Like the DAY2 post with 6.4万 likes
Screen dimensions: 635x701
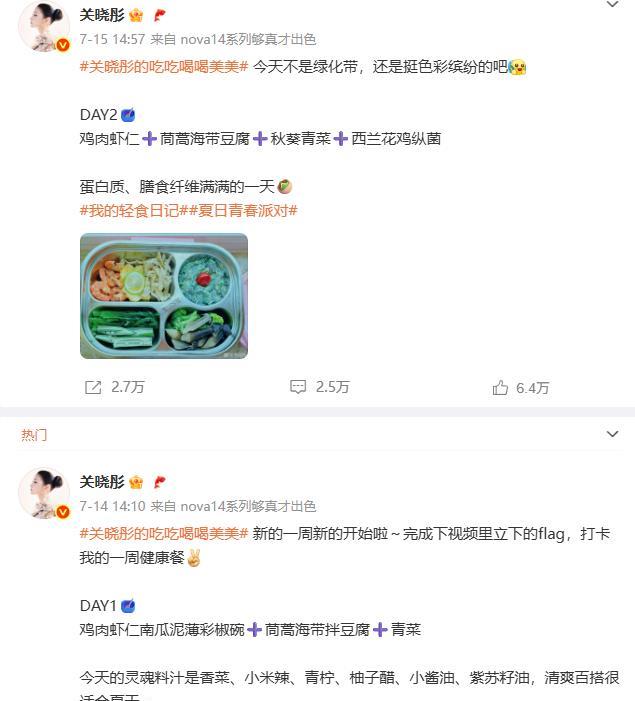coord(520,387)
